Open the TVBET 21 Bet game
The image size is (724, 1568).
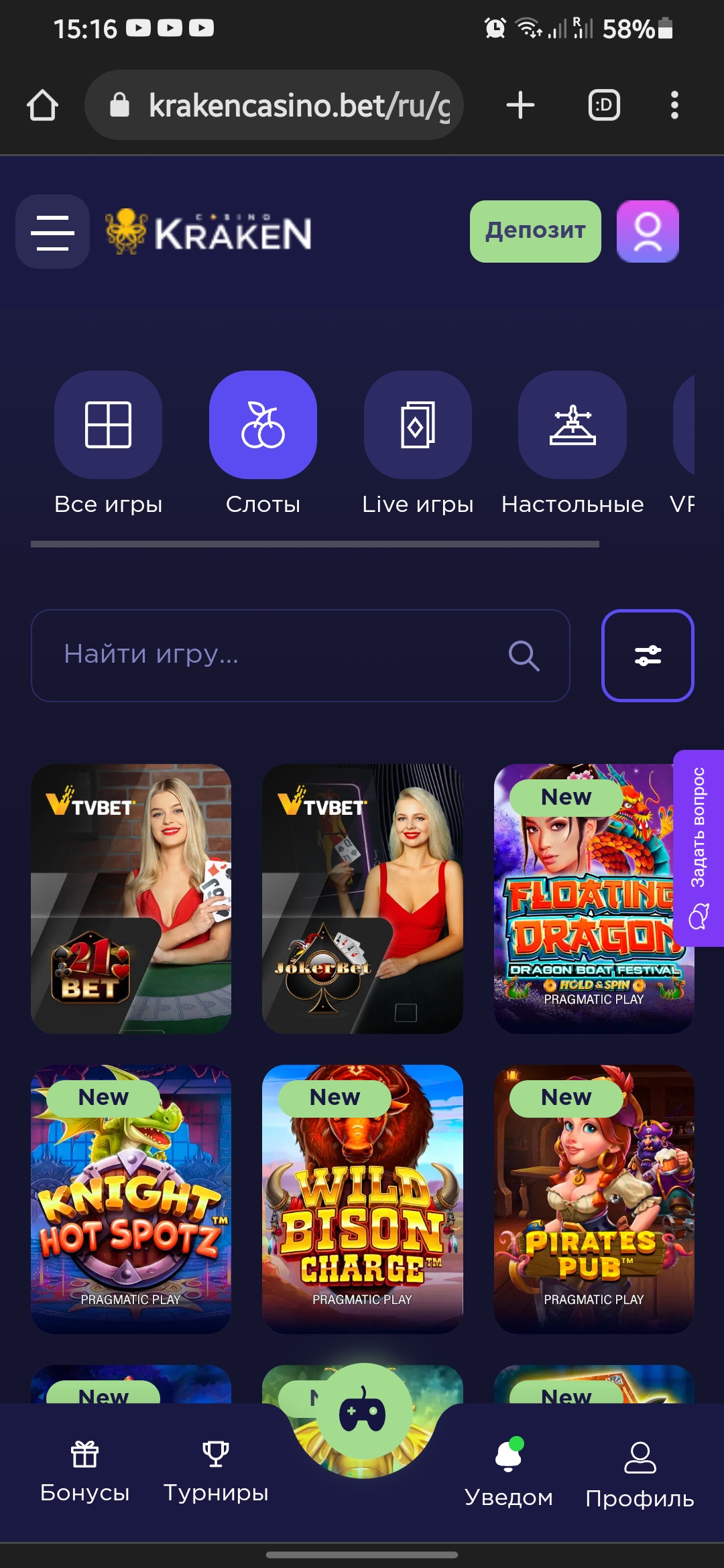click(131, 899)
